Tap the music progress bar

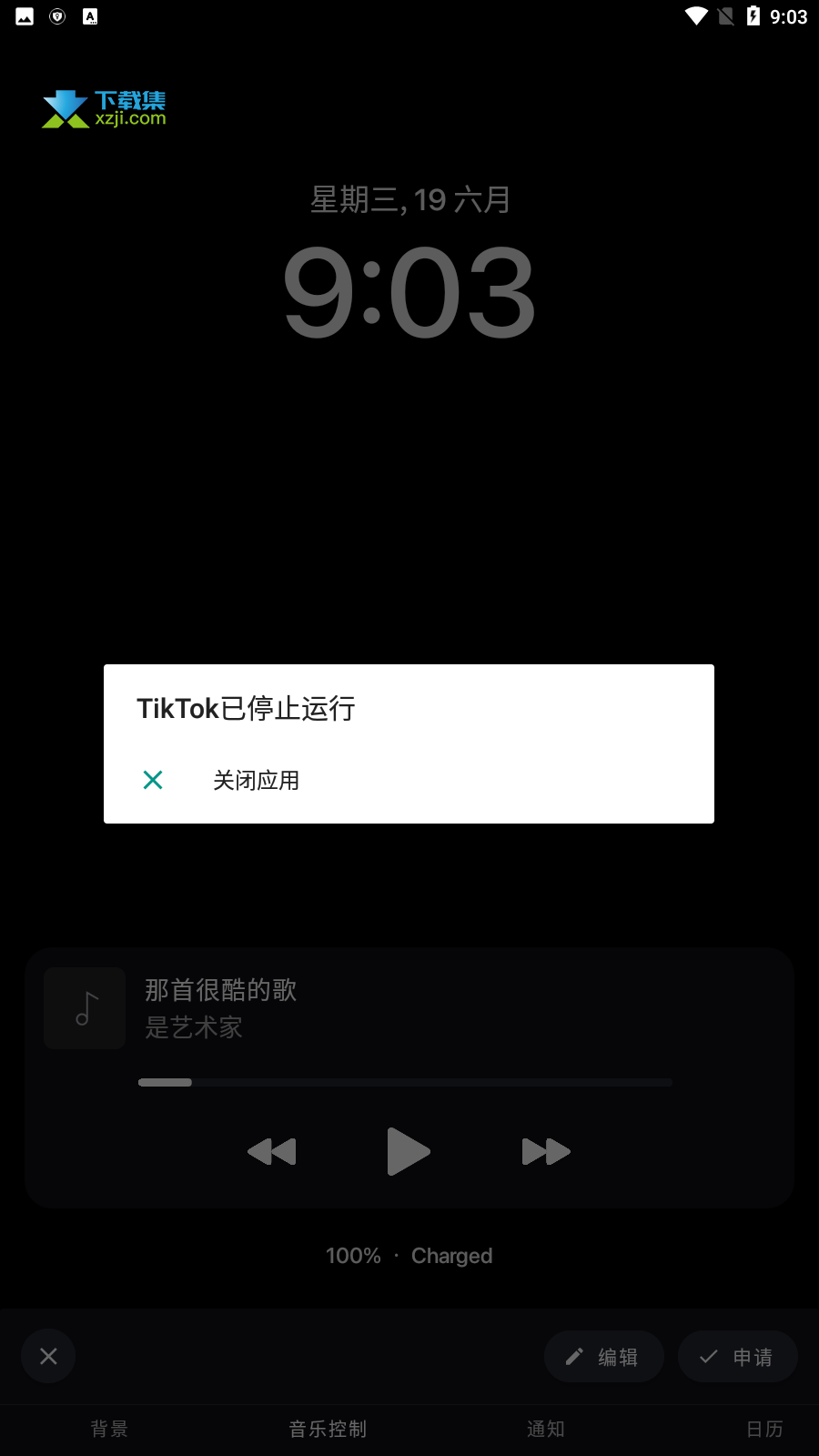coord(405,1082)
